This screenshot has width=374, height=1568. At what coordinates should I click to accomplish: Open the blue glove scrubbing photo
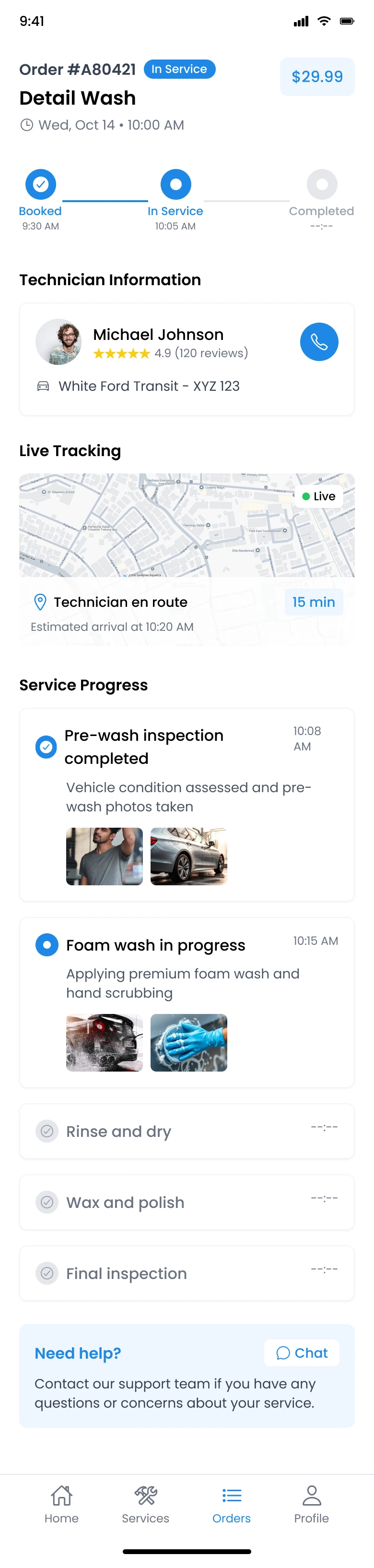click(x=188, y=1042)
